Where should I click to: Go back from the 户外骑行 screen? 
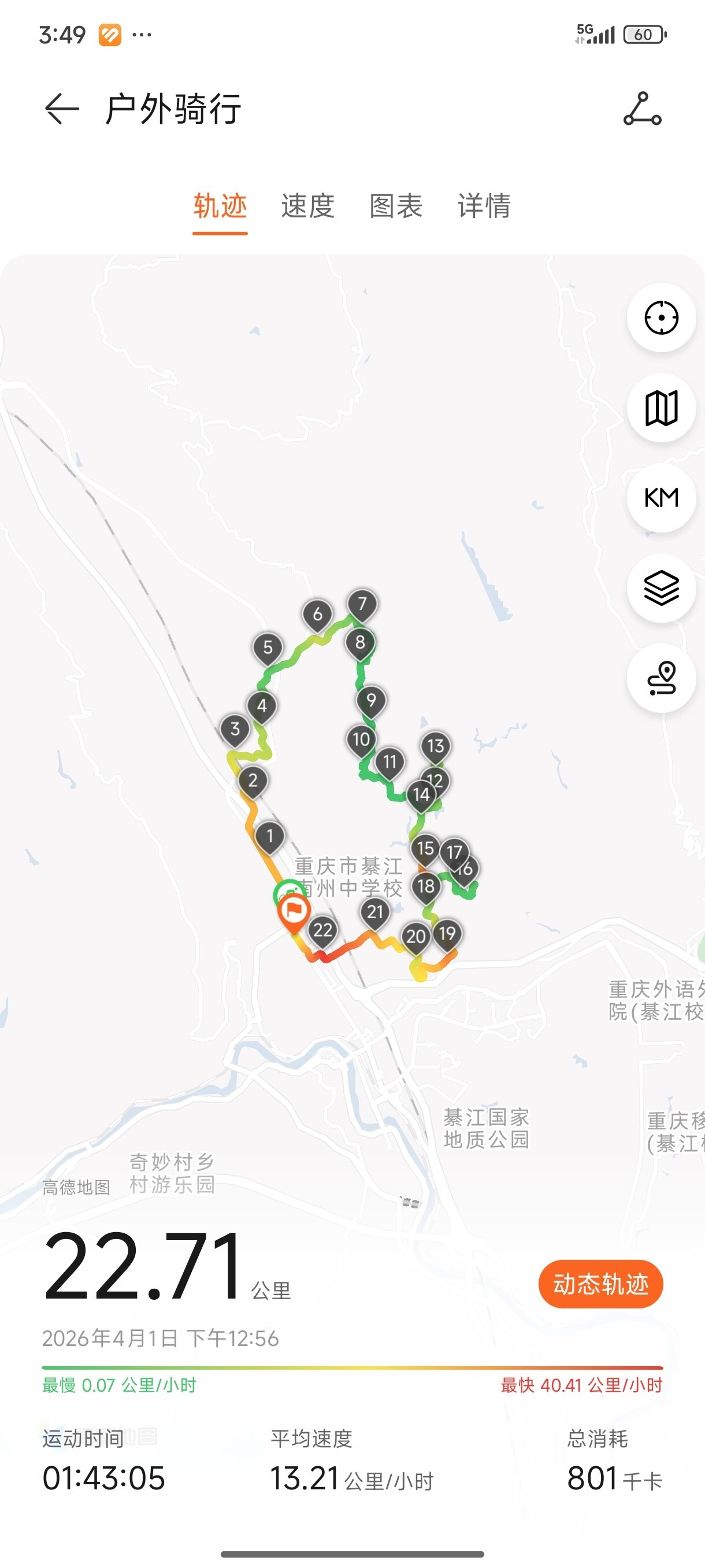(62, 110)
